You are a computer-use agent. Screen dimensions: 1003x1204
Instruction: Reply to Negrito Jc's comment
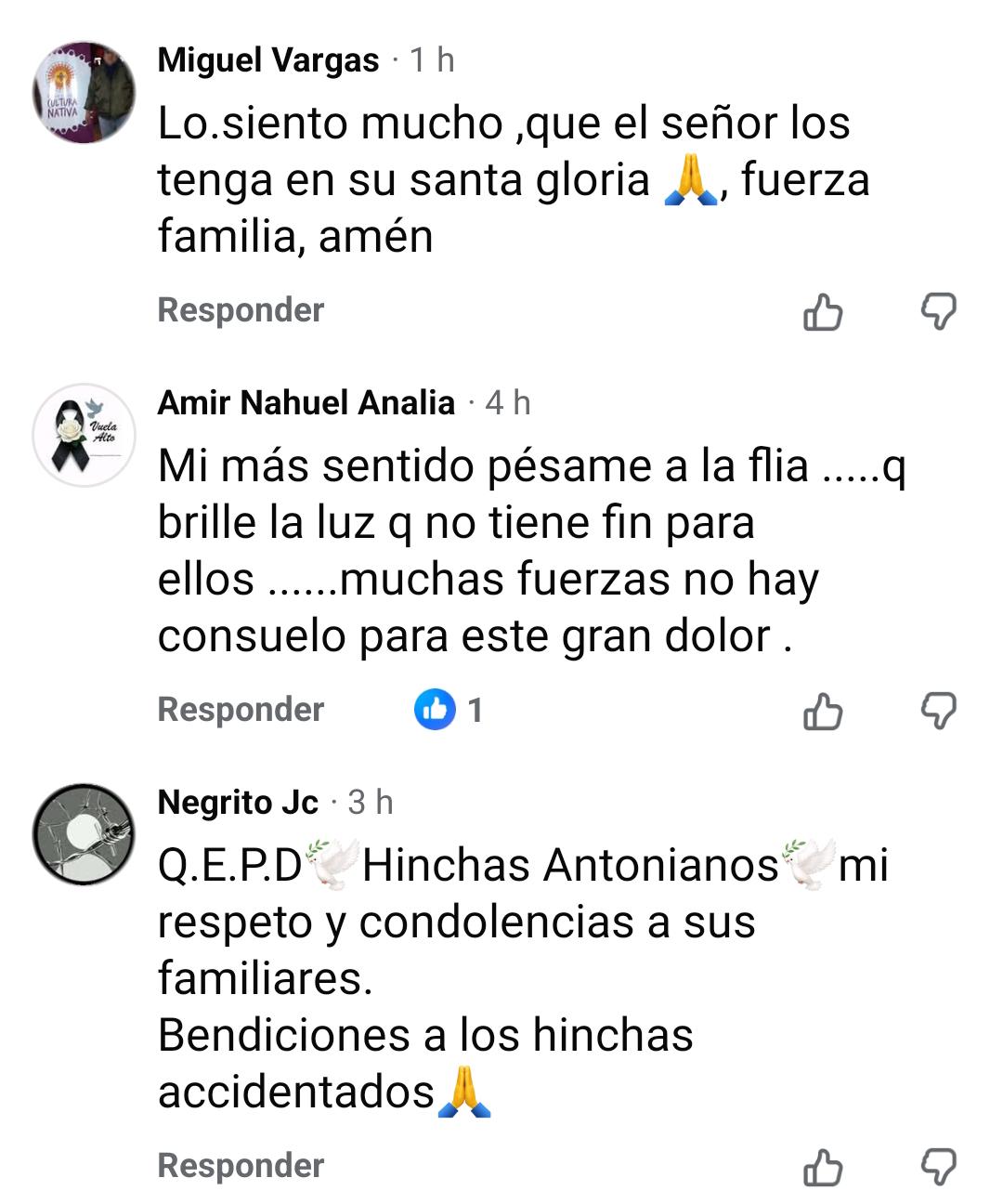241,1166
